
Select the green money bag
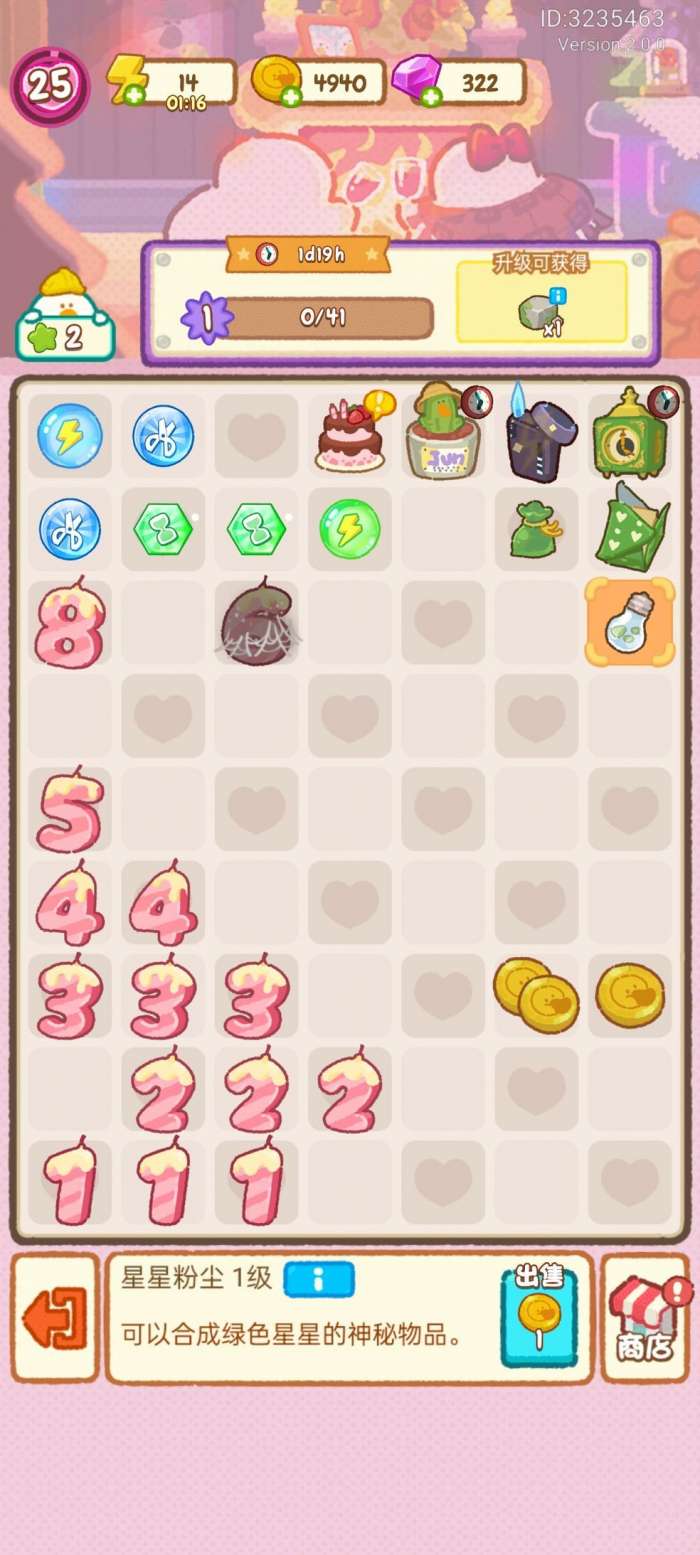536,528
